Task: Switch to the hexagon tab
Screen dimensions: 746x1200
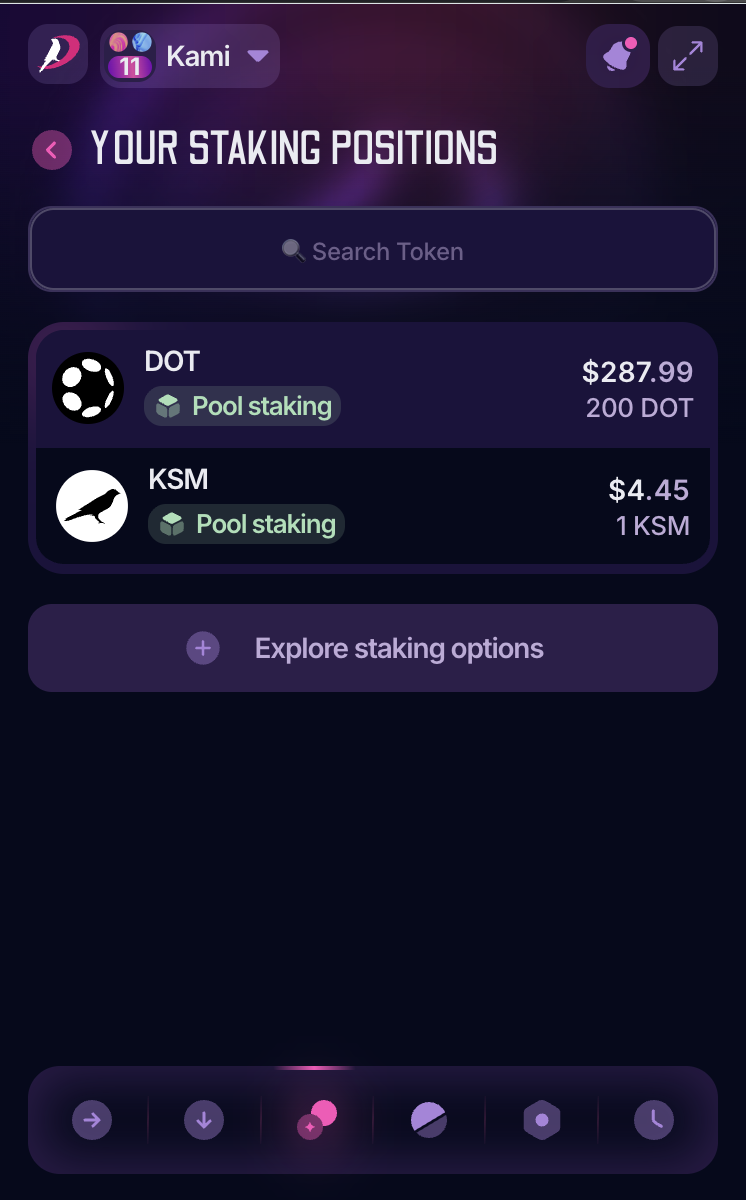Action: 542,1121
